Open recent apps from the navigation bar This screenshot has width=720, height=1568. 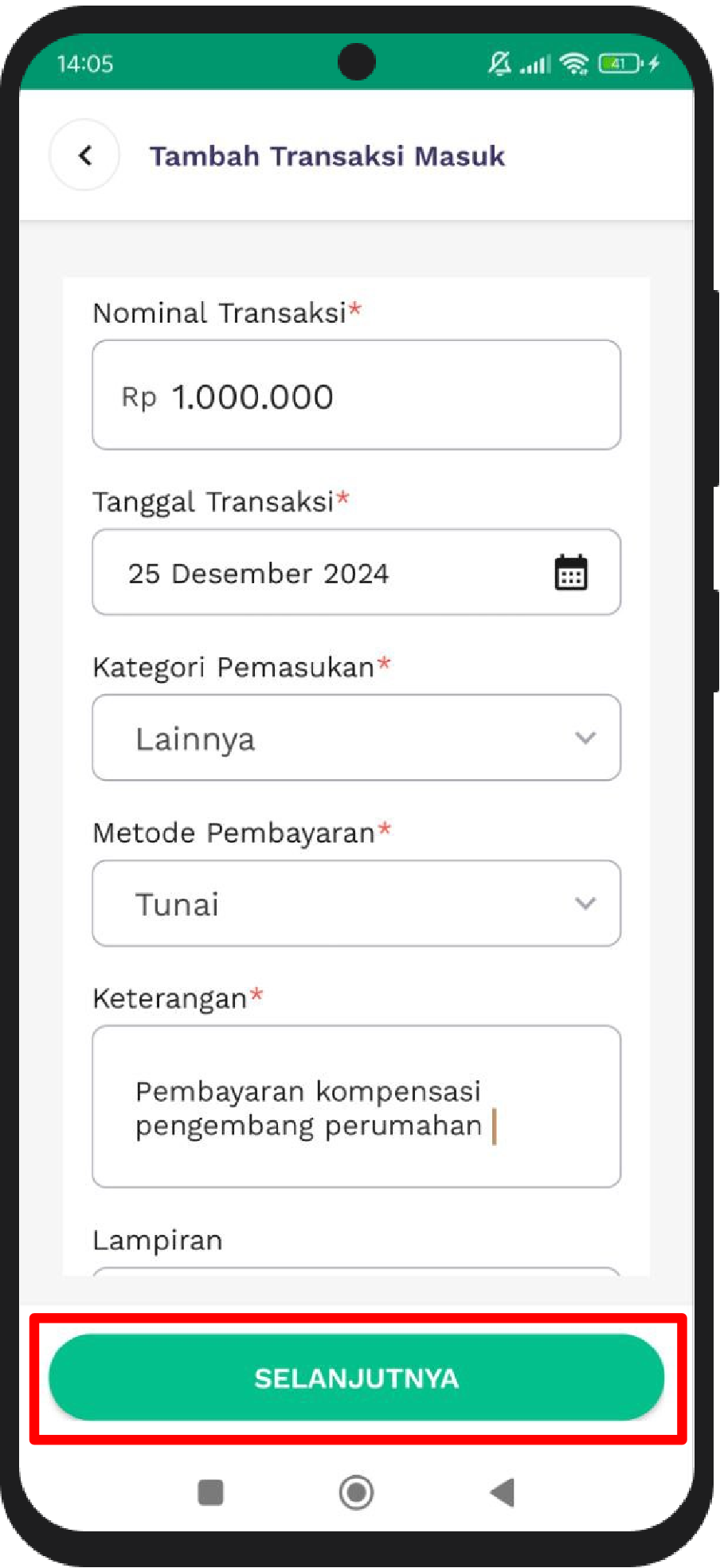pos(210,1492)
